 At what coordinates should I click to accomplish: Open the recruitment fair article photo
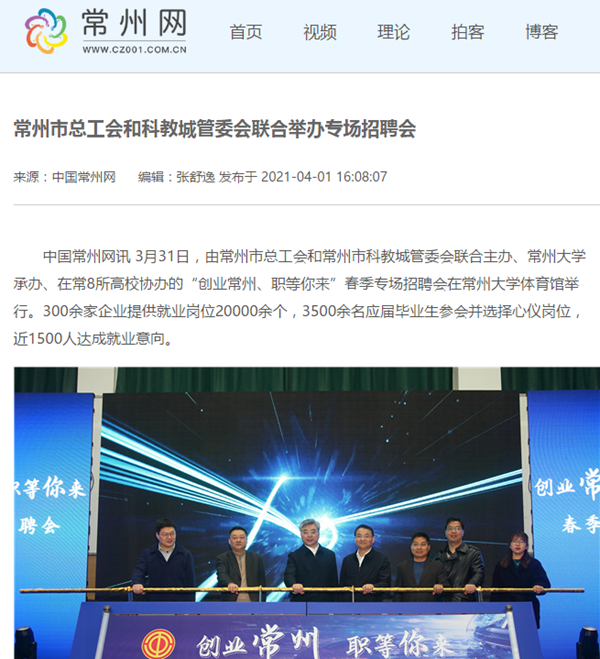tap(306, 512)
